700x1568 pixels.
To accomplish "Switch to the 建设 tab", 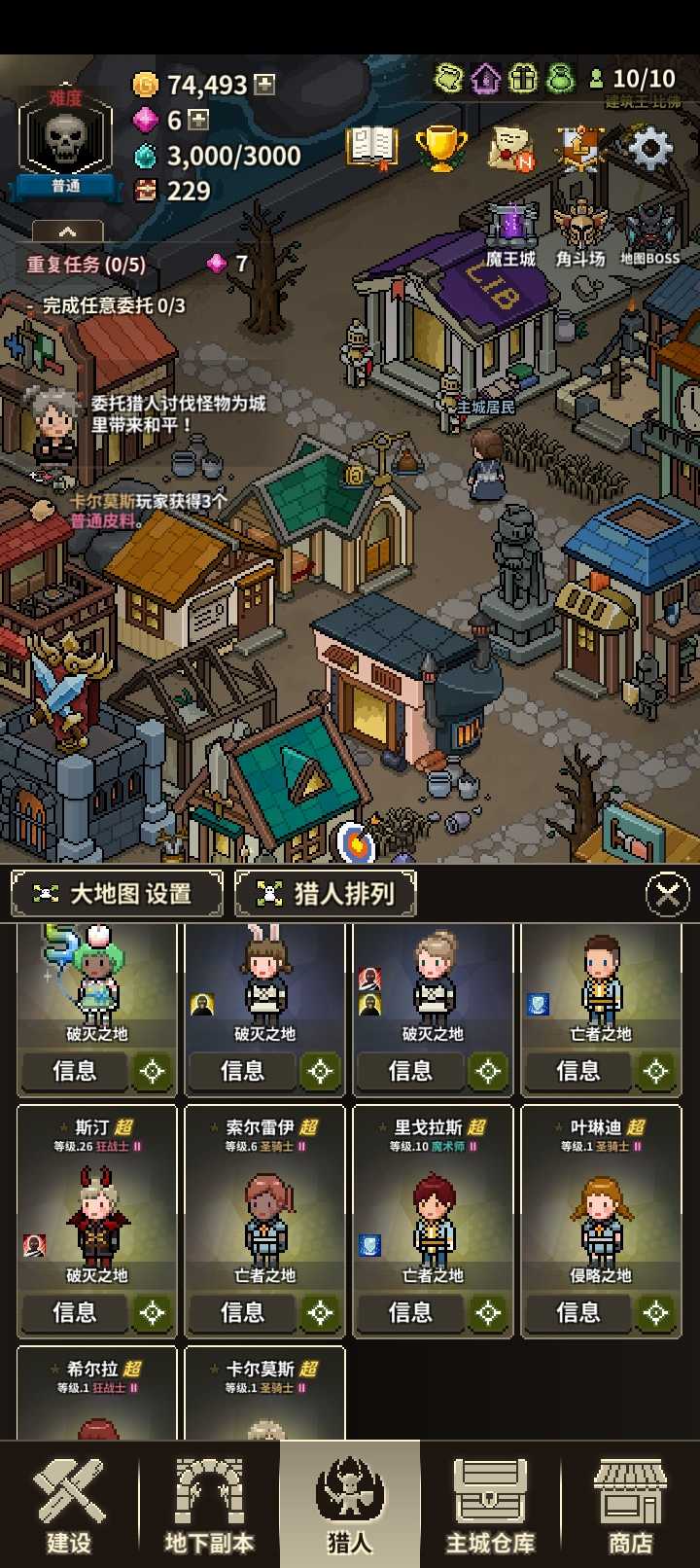I will click(x=69, y=1504).
